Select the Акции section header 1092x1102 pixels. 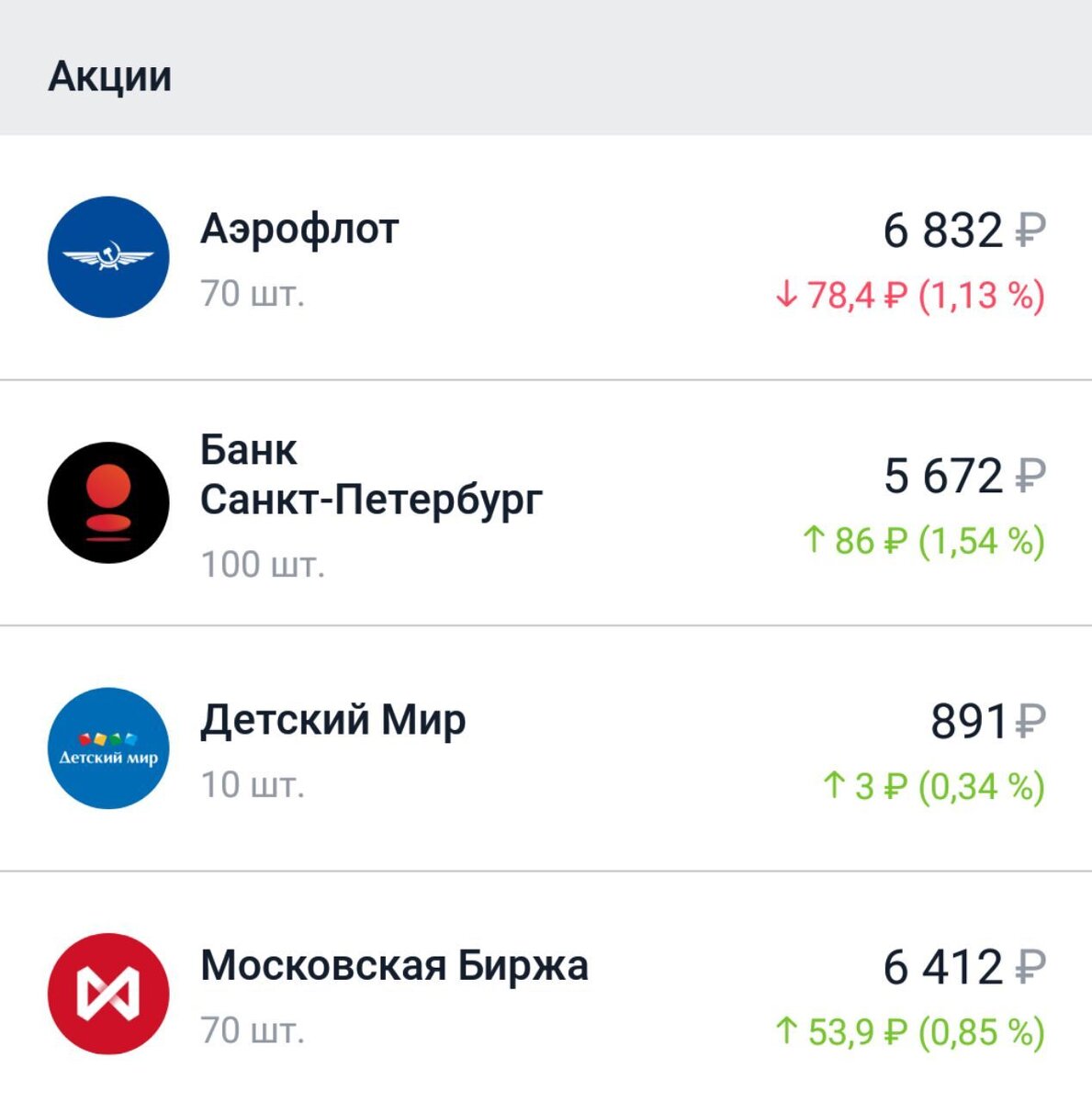[x=111, y=77]
